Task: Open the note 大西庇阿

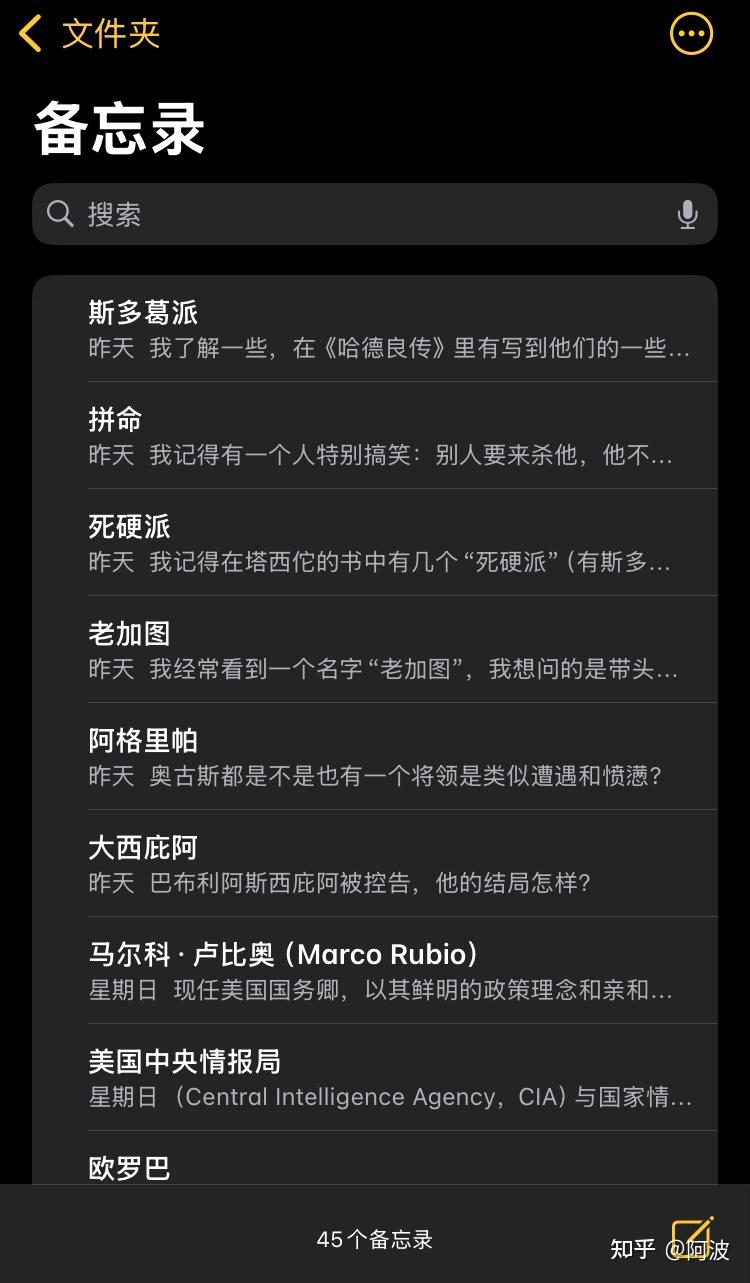Action: (375, 864)
